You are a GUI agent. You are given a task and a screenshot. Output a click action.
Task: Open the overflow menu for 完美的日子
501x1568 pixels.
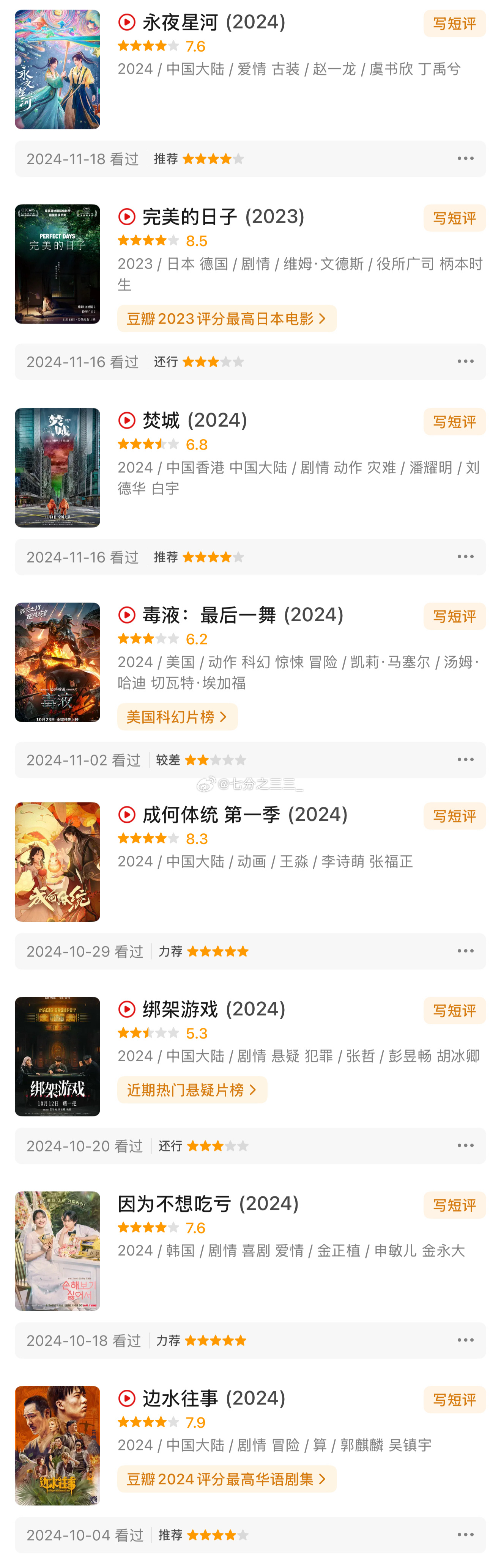pos(465,361)
